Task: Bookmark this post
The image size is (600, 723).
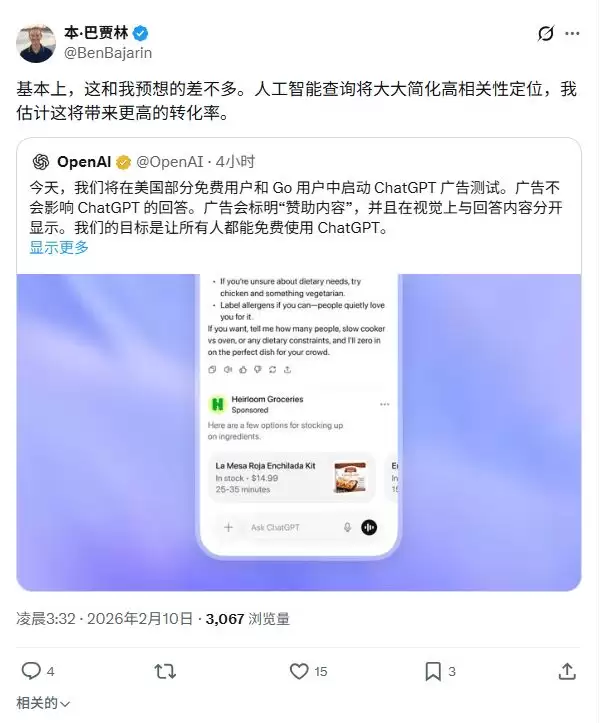Action: click(433, 671)
